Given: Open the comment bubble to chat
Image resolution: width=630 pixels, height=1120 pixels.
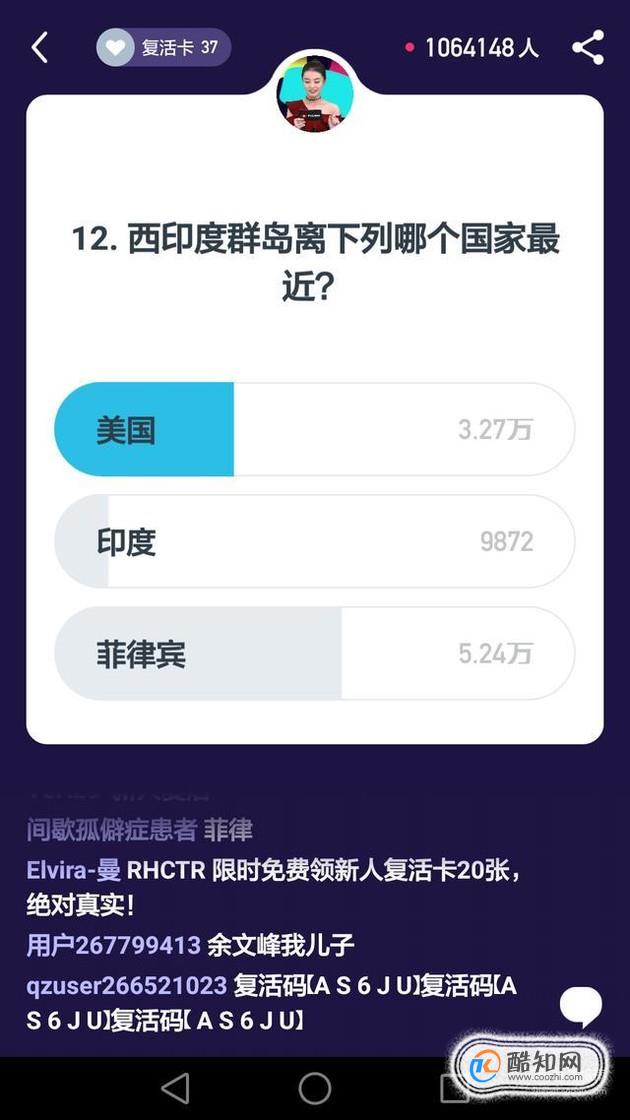Looking at the screenshot, I should (x=581, y=1006).
